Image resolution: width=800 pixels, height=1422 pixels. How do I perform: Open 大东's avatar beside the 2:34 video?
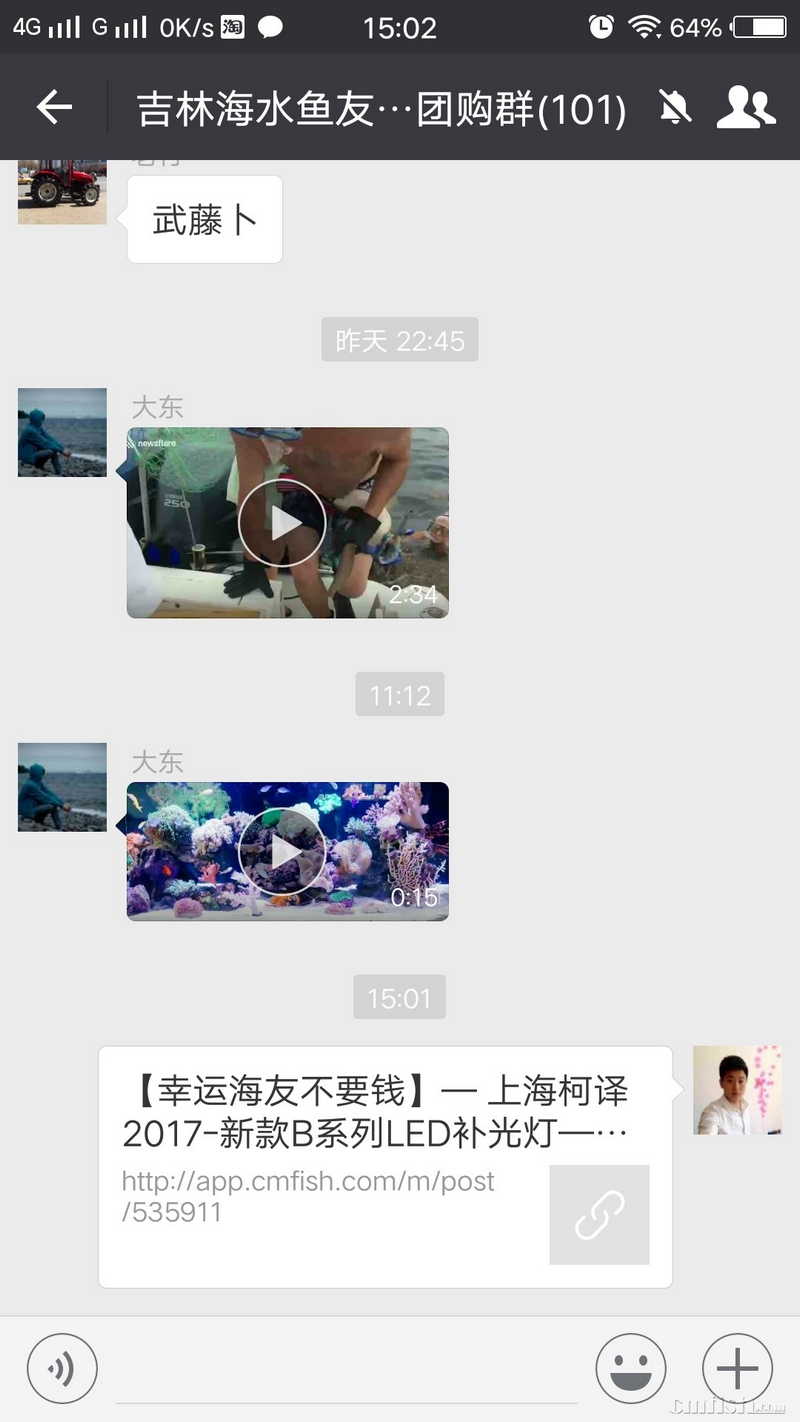click(62, 432)
